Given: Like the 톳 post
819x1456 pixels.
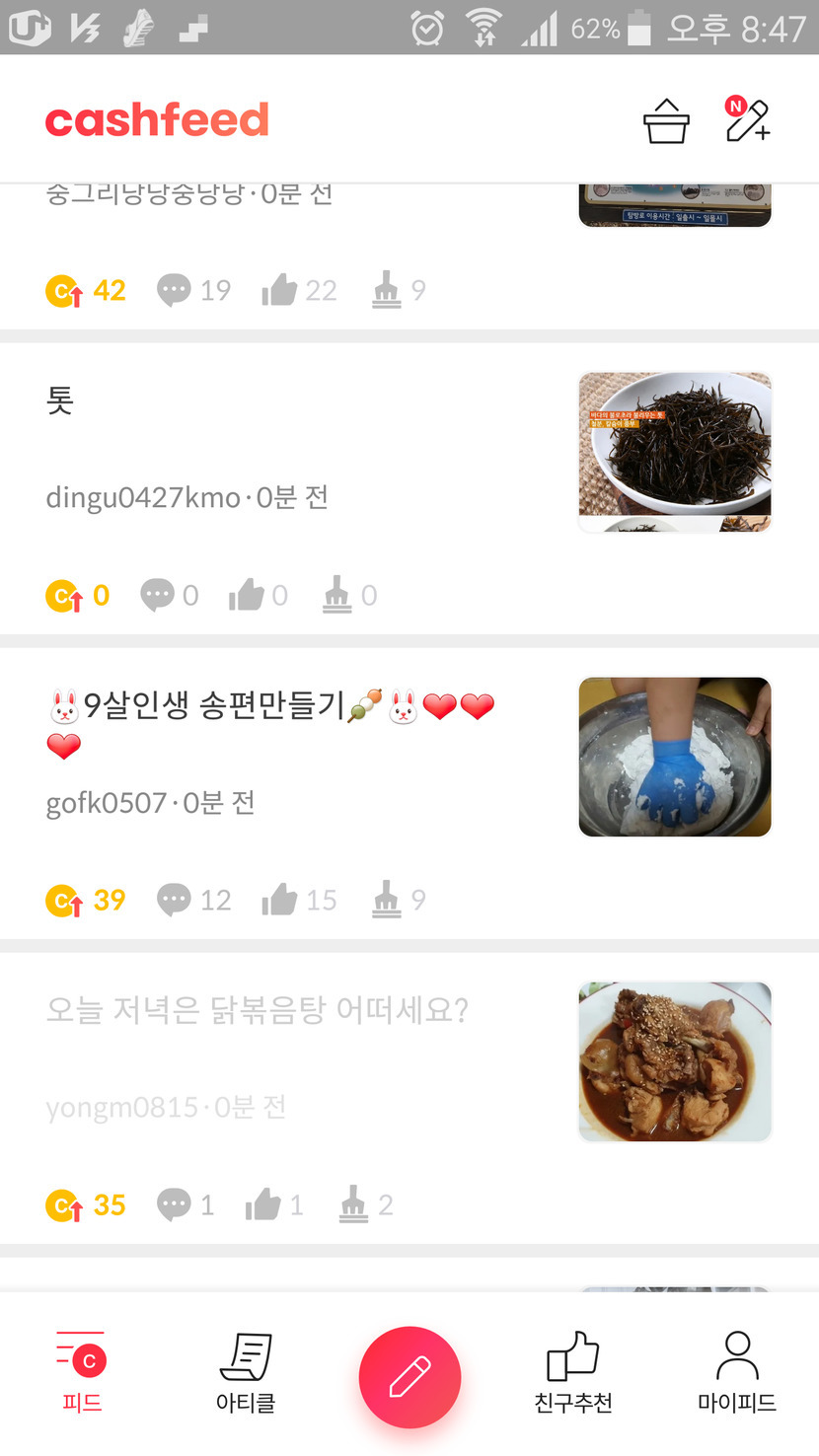Looking at the screenshot, I should (248, 595).
